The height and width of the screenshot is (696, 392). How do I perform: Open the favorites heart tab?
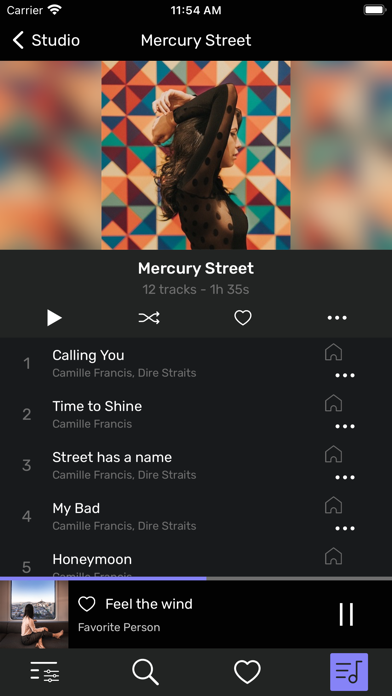247,671
